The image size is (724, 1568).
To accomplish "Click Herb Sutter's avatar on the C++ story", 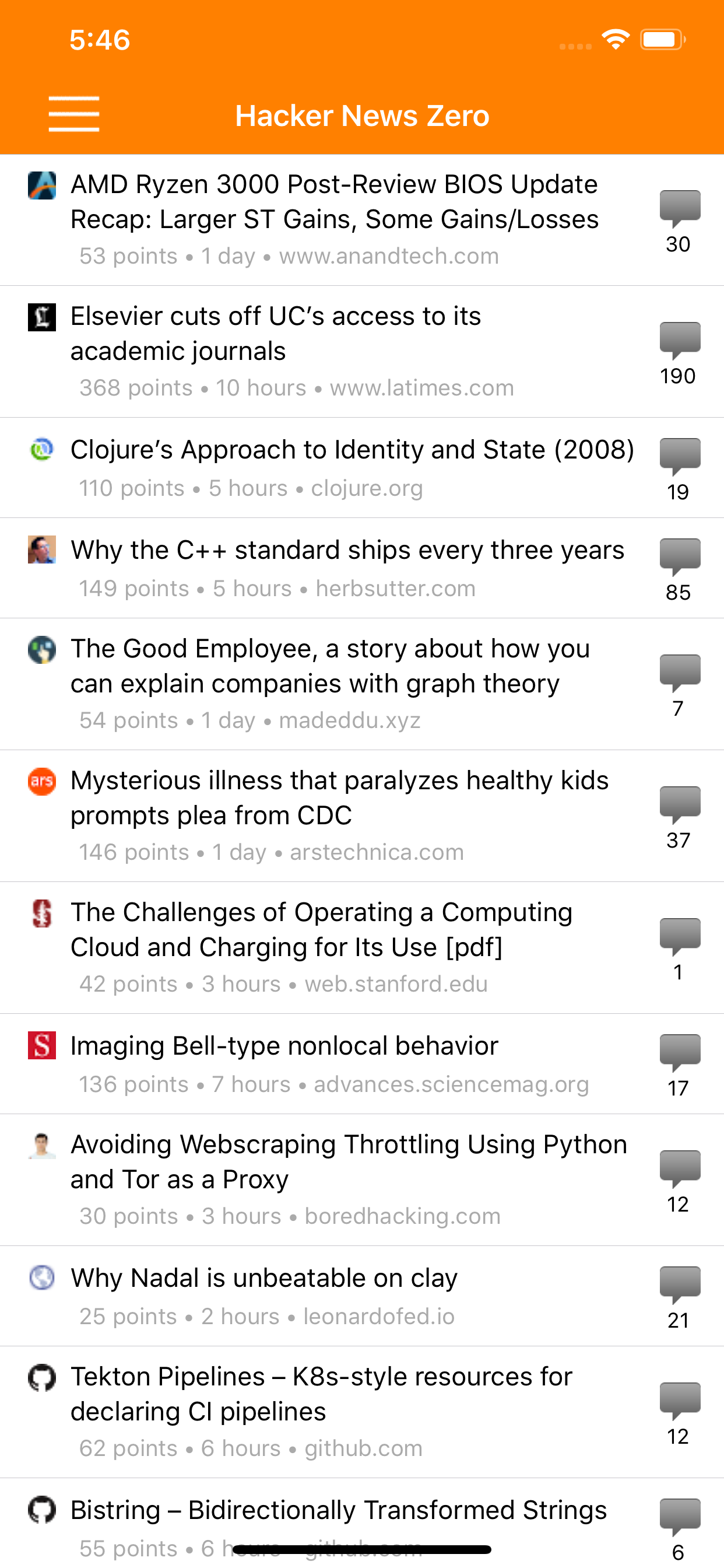I will (x=41, y=550).
